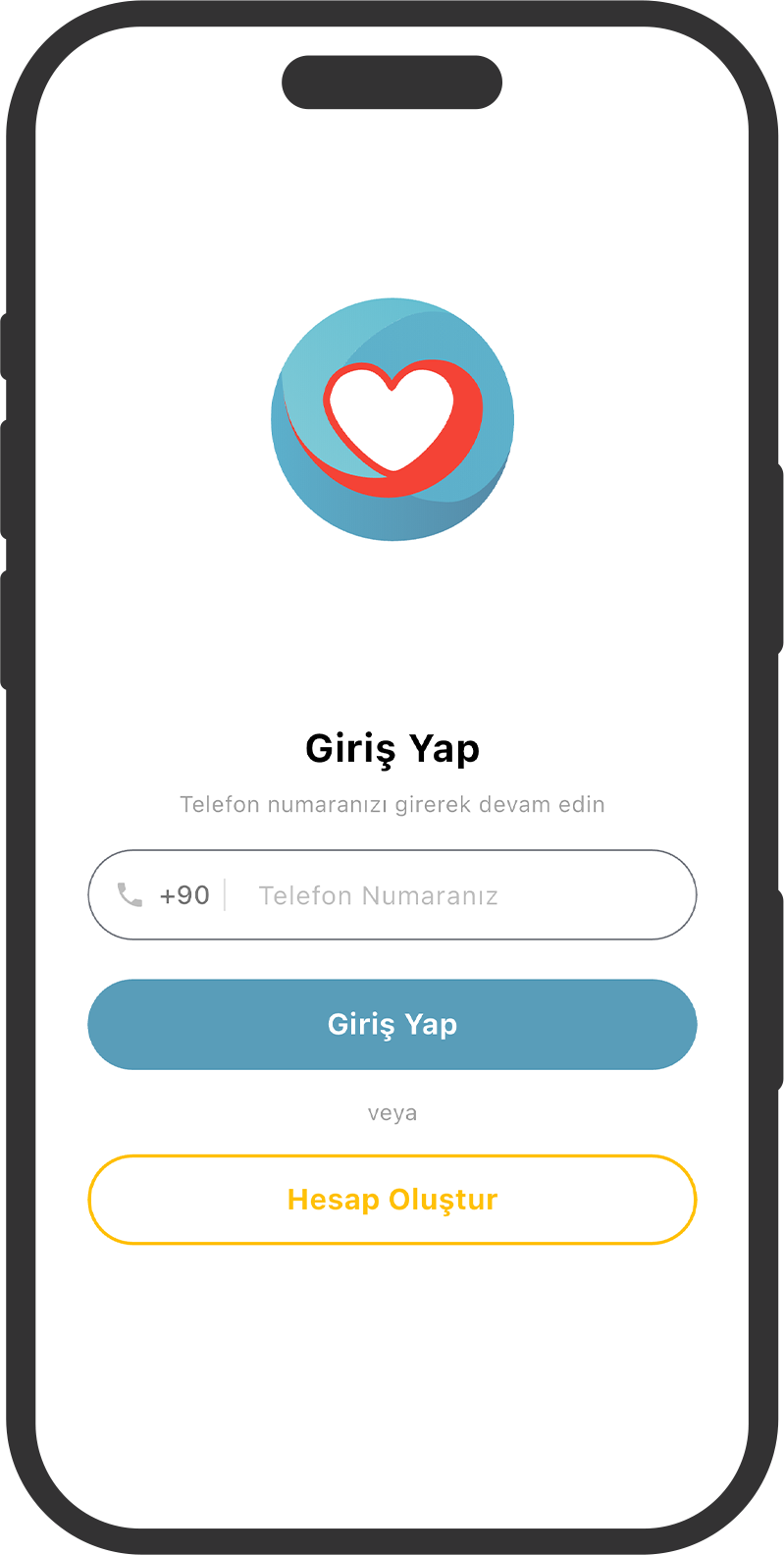Select the Hesap Oluştur button
This screenshot has height=1555, width=784.
(392, 1200)
